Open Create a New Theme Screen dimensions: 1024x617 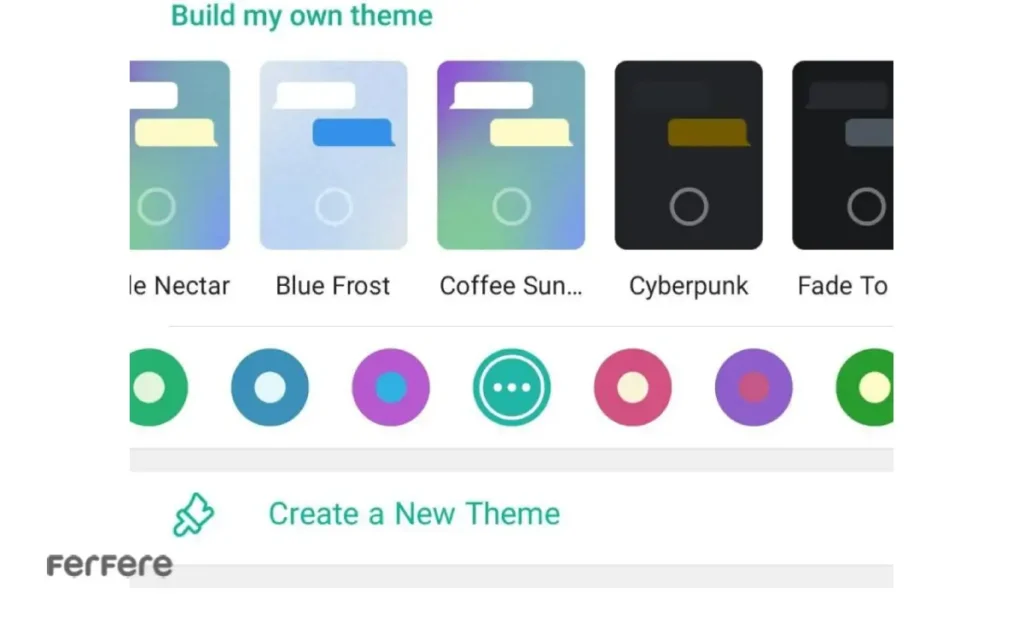(414, 514)
